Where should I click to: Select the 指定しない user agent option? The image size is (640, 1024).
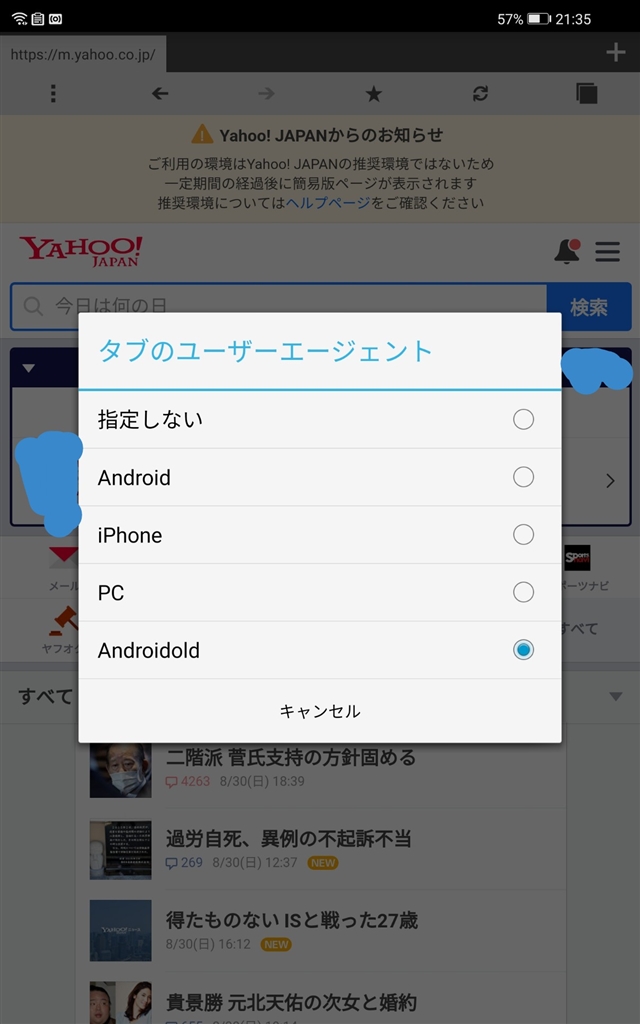point(319,419)
